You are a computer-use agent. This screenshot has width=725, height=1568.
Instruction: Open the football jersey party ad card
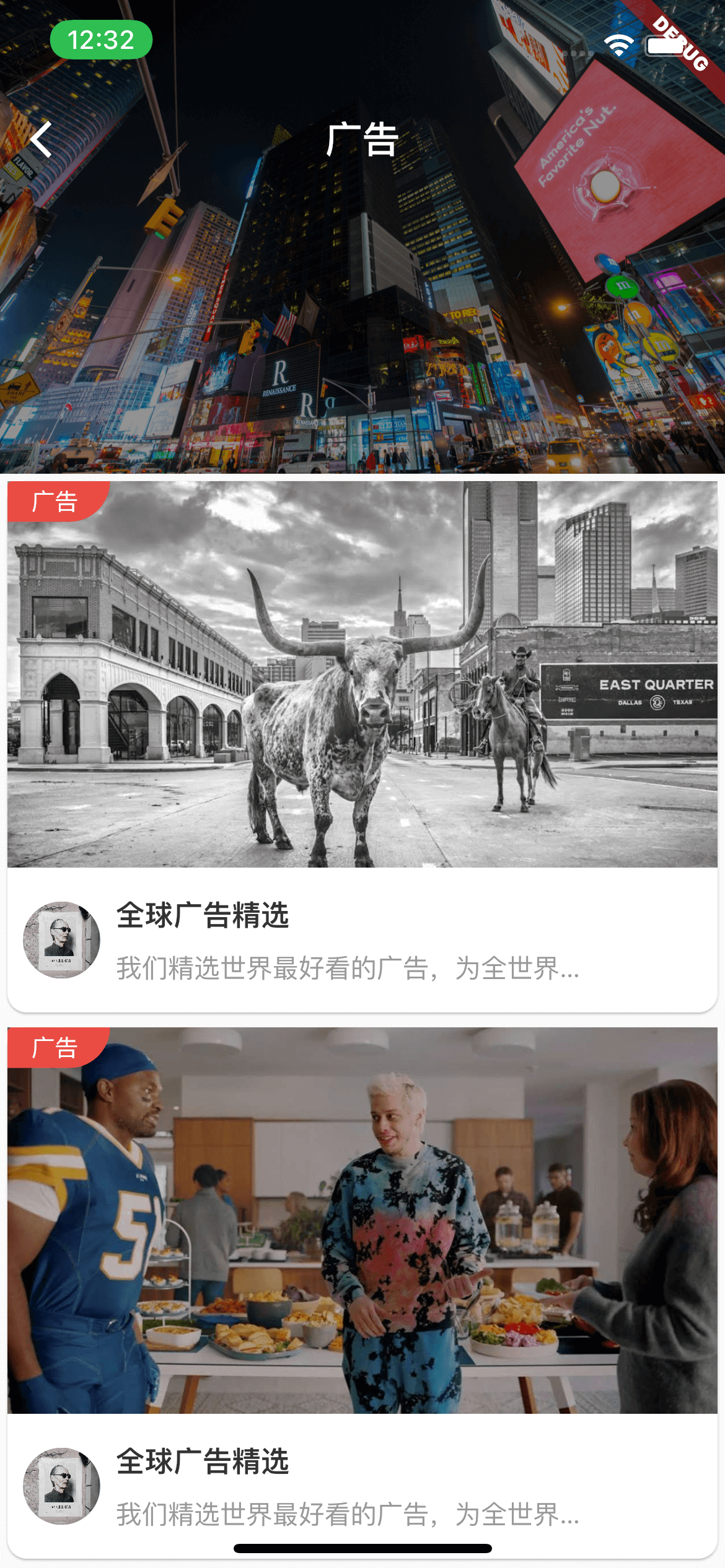[x=362, y=1221]
